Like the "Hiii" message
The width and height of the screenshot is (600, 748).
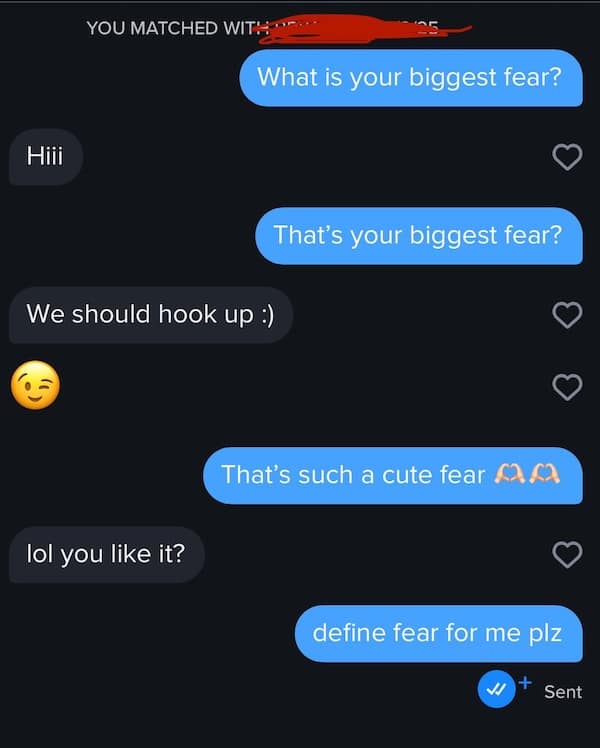click(567, 157)
